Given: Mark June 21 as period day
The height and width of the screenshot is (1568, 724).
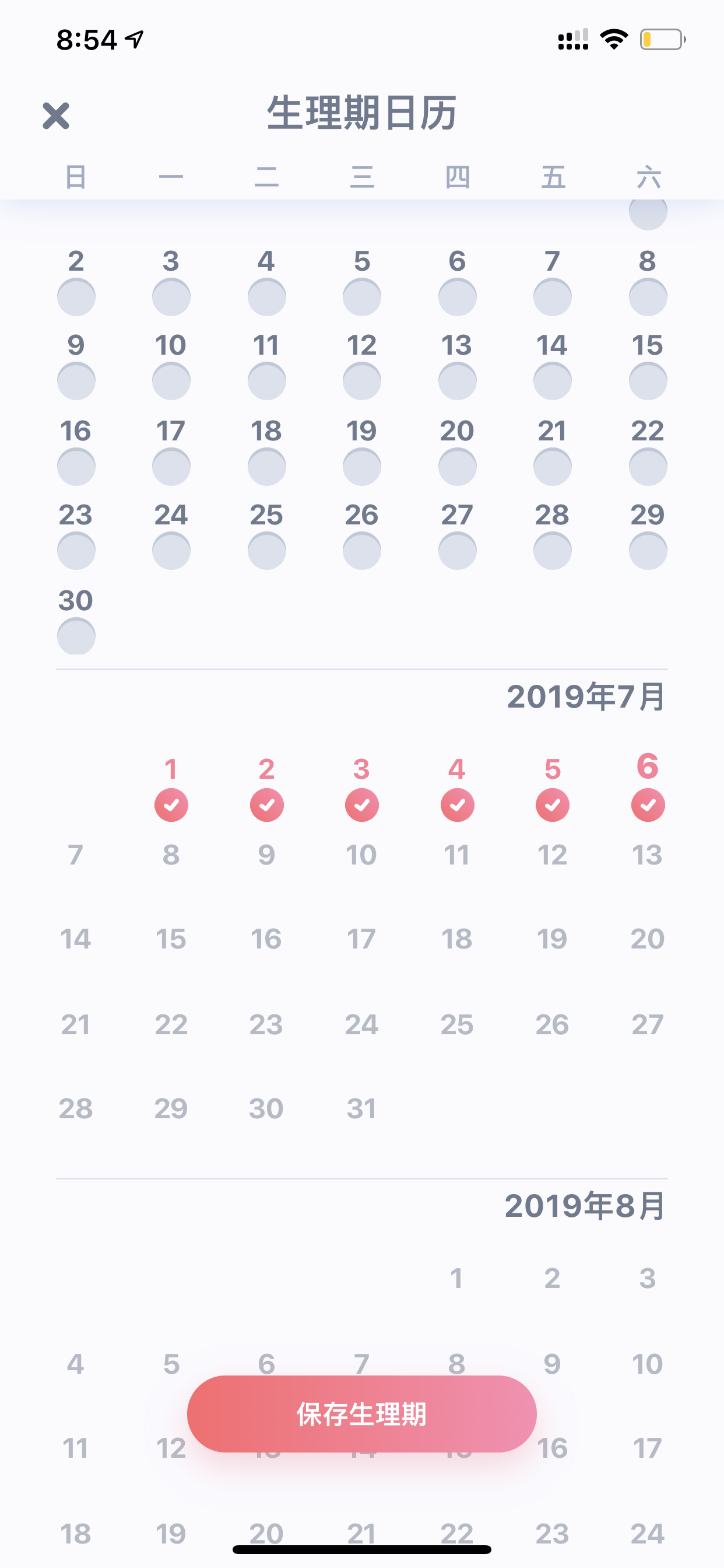Looking at the screenshot, I should (x=553, y=467).
